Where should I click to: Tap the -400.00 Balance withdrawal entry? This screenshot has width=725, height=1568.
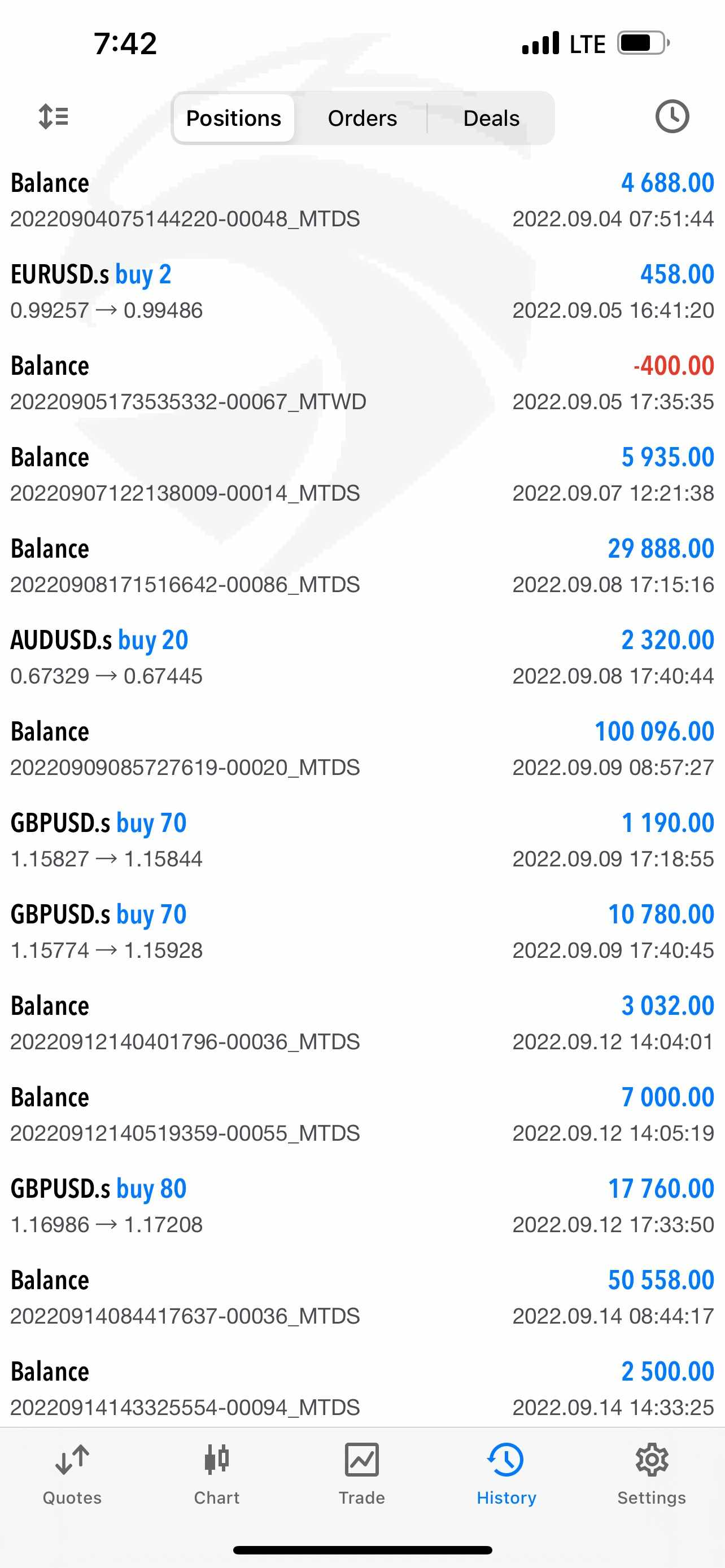[362, 383]
